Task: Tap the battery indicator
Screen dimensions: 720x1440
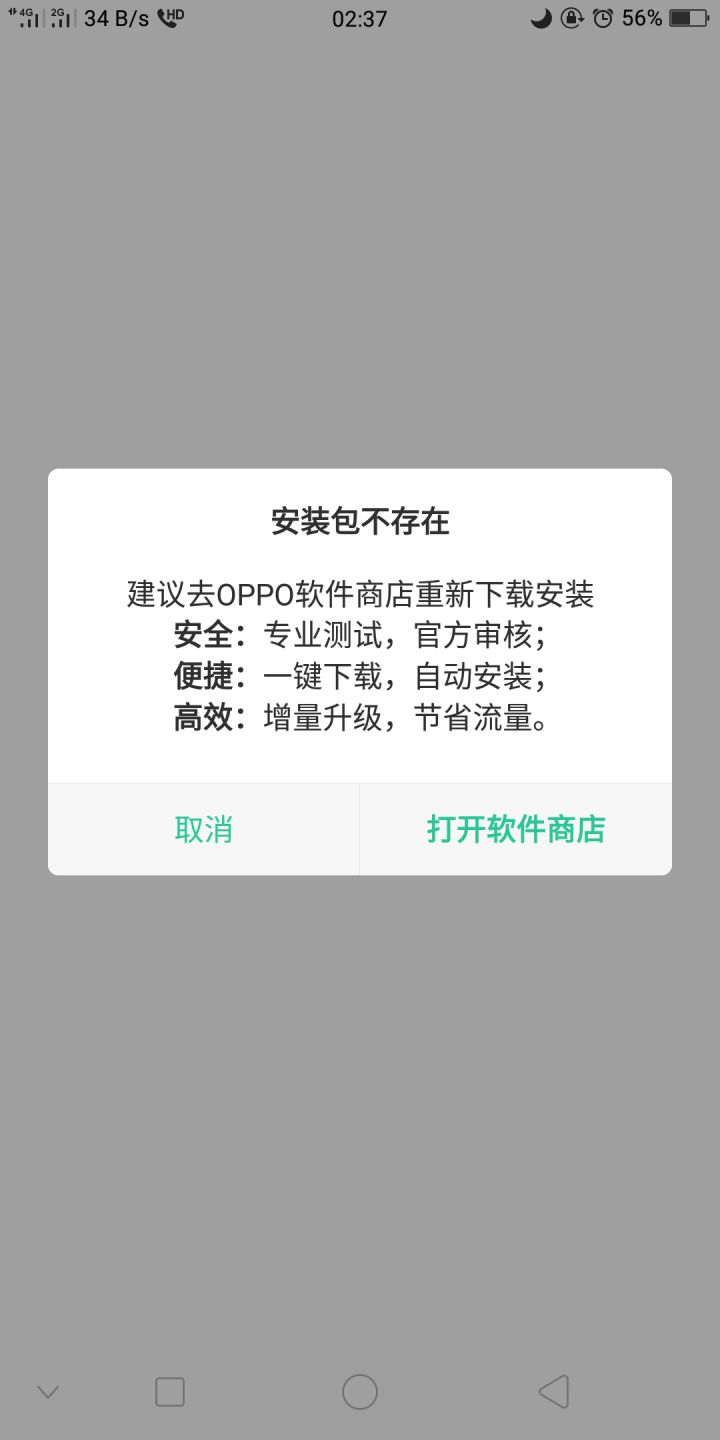Action: (686, 17)
